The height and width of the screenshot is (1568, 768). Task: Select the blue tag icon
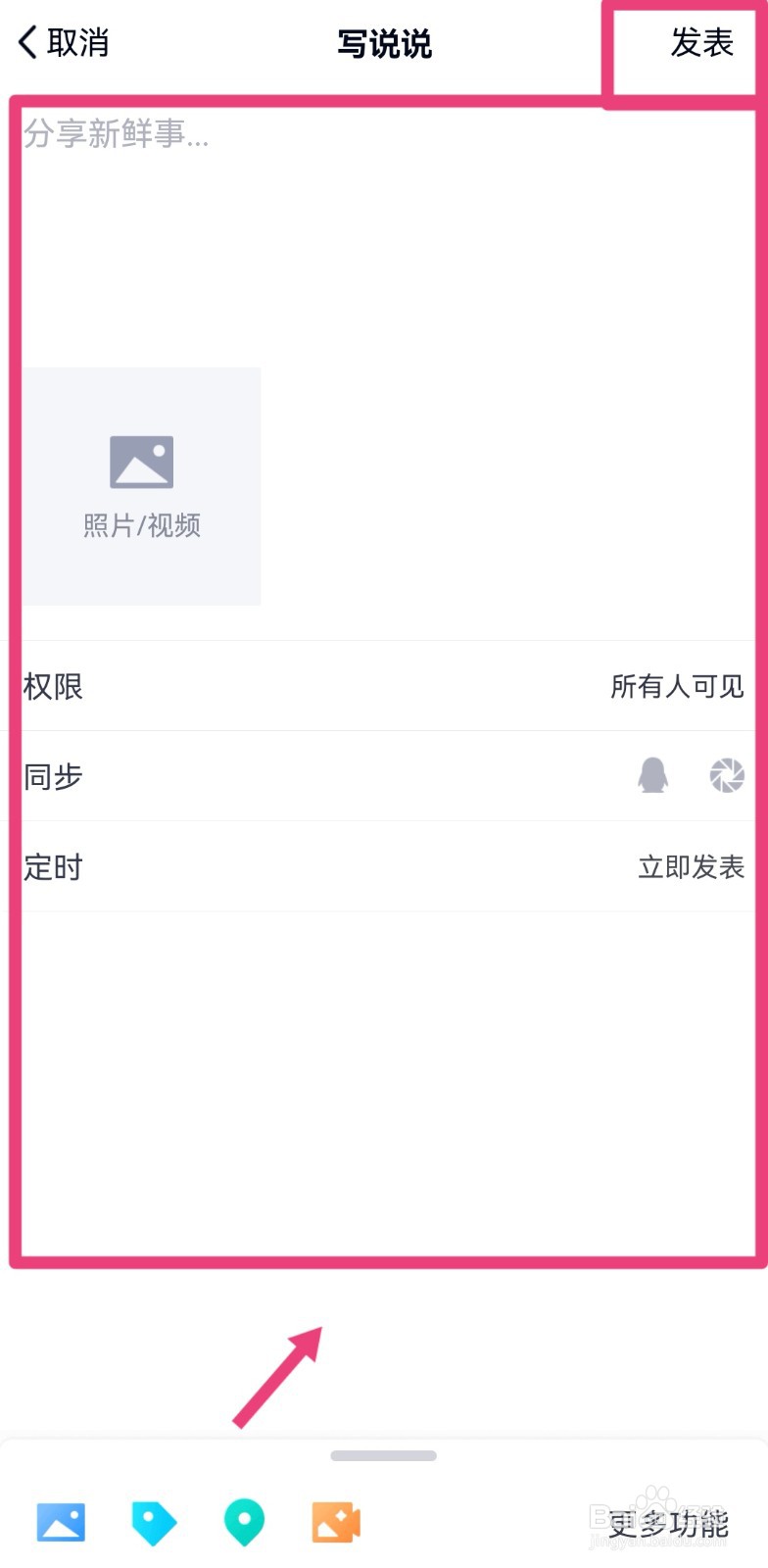pos(153,1523)
